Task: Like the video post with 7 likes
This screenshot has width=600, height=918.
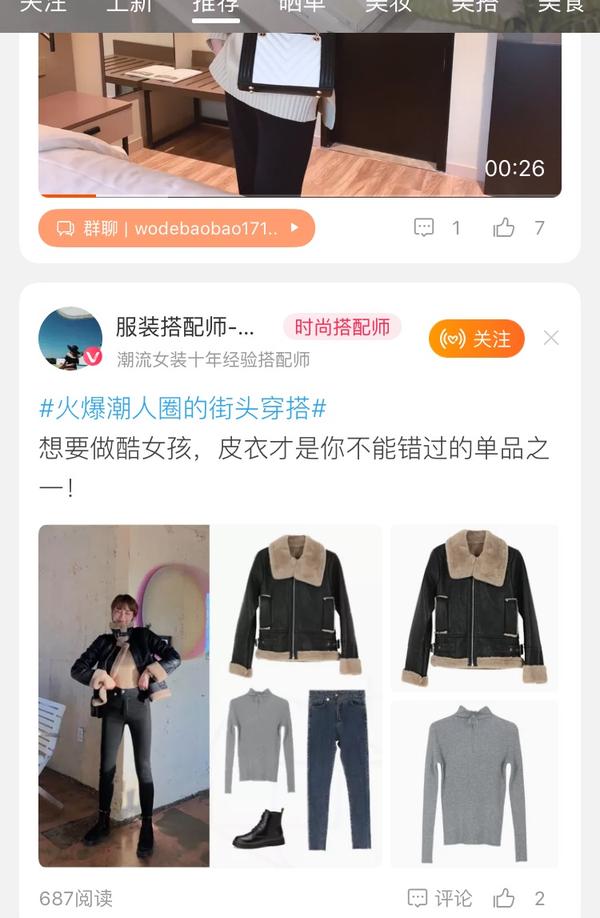Action: tap(517, 228)
